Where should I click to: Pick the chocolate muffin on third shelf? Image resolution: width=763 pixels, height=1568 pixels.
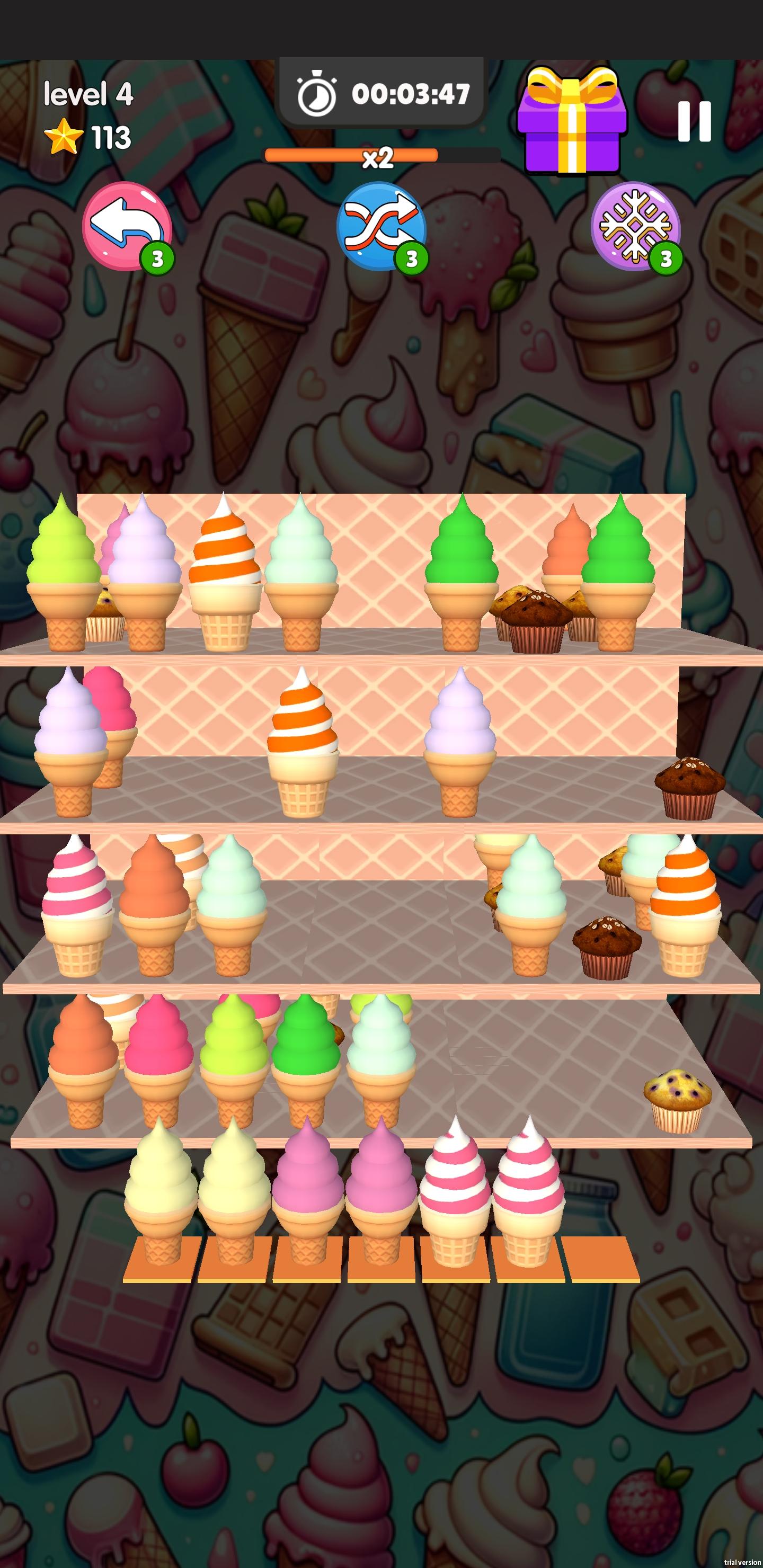click(607, 948)
